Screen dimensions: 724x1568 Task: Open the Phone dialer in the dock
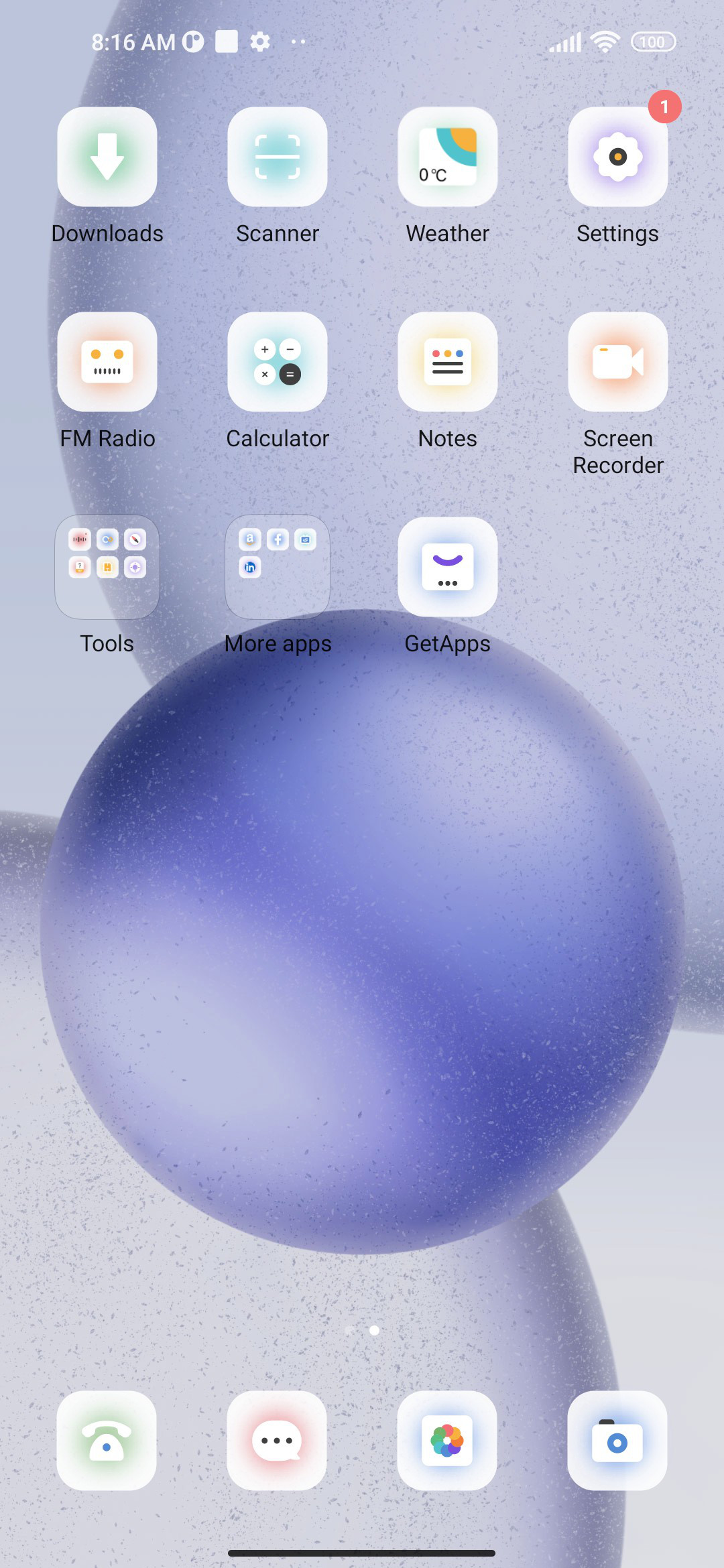pyautogui.click(x=107, y=1441)
